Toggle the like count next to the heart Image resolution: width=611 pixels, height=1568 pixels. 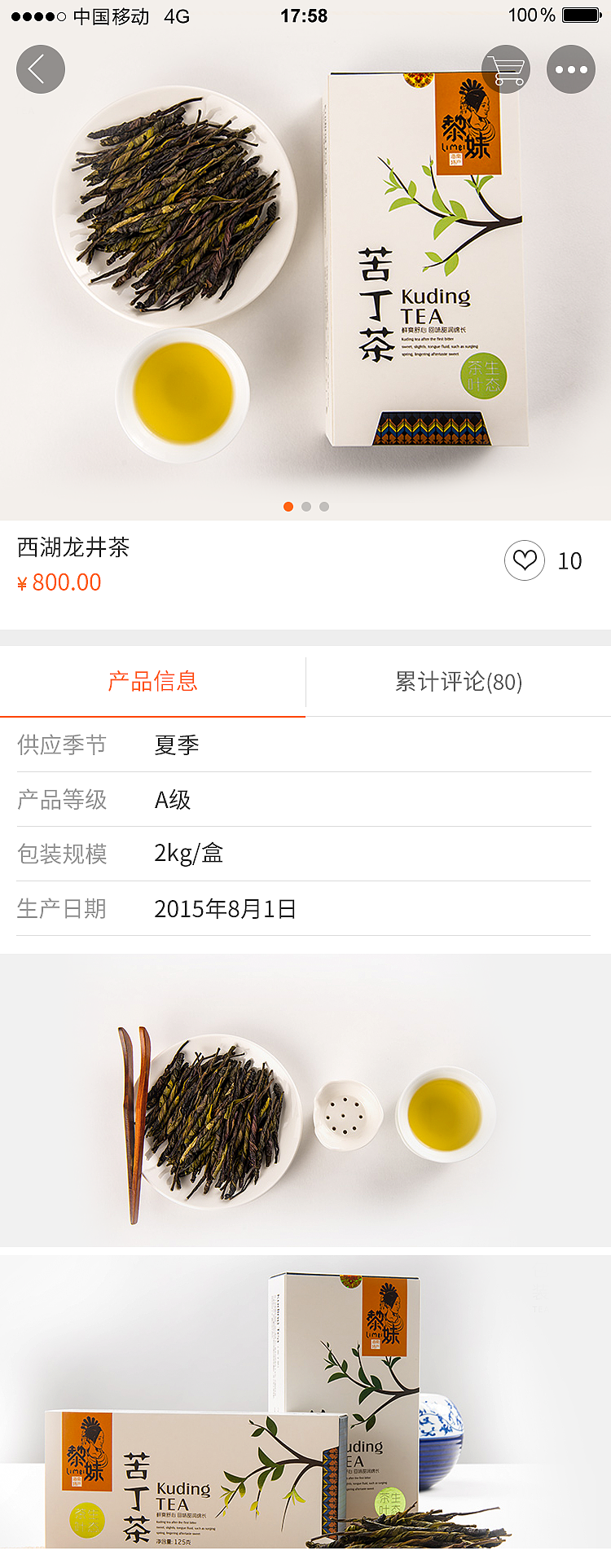tap(570, 560)
